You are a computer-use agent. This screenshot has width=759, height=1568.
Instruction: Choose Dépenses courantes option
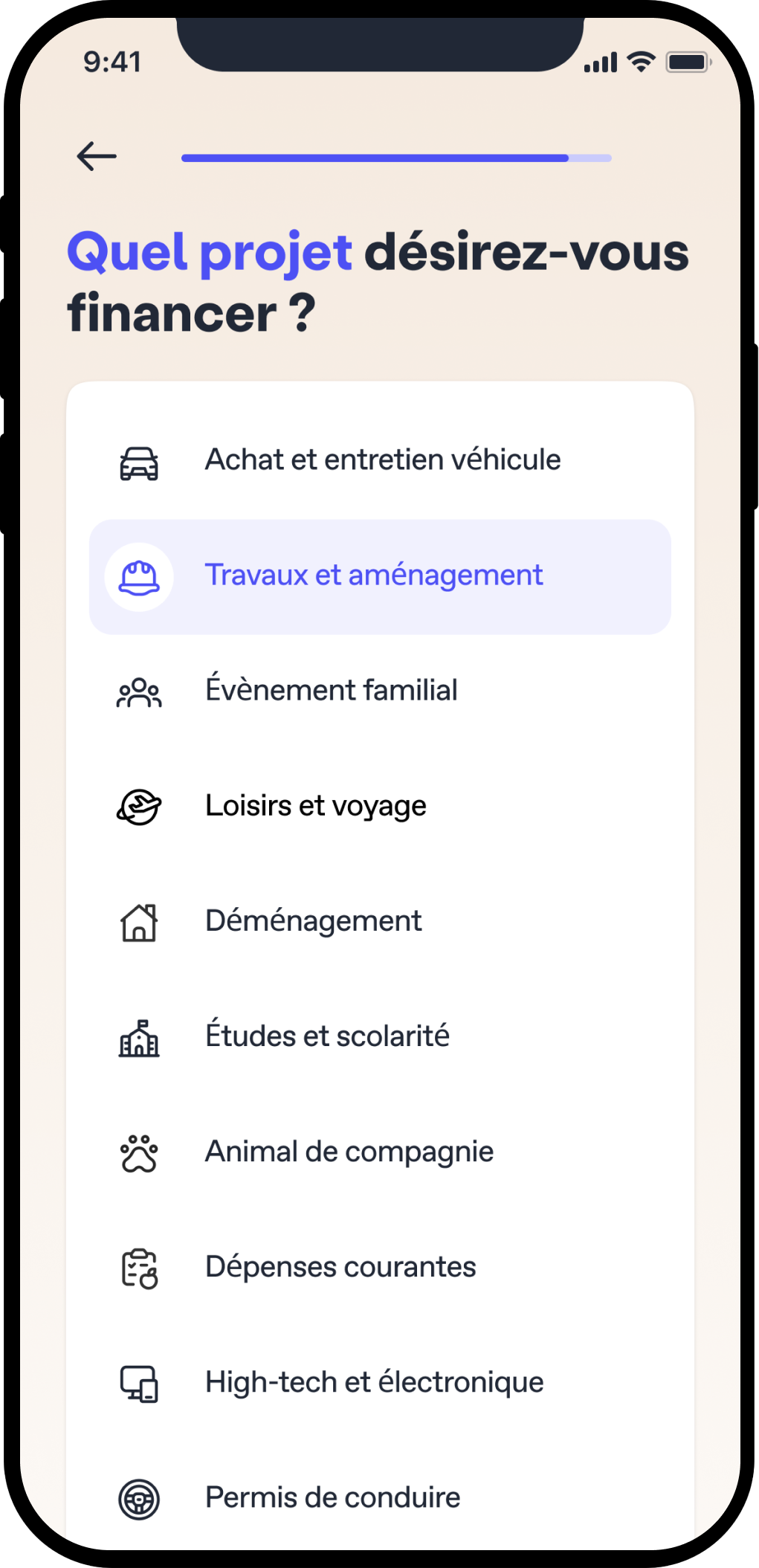[x=340, y=1267]
